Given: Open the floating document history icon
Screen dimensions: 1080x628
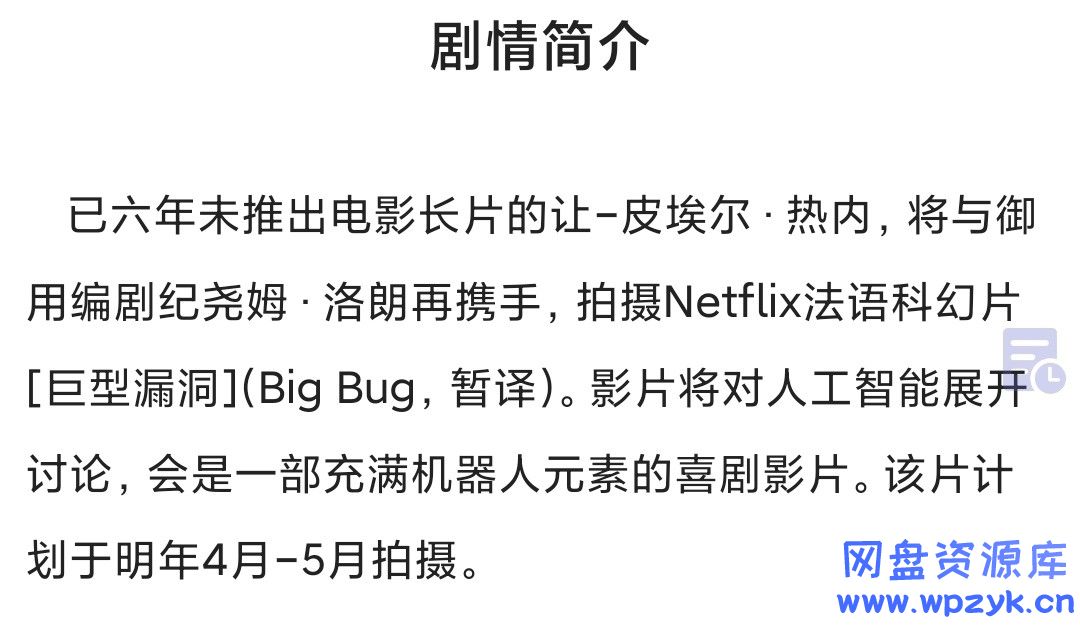Looking at the screenshot, I should [x=1035, y=358].
